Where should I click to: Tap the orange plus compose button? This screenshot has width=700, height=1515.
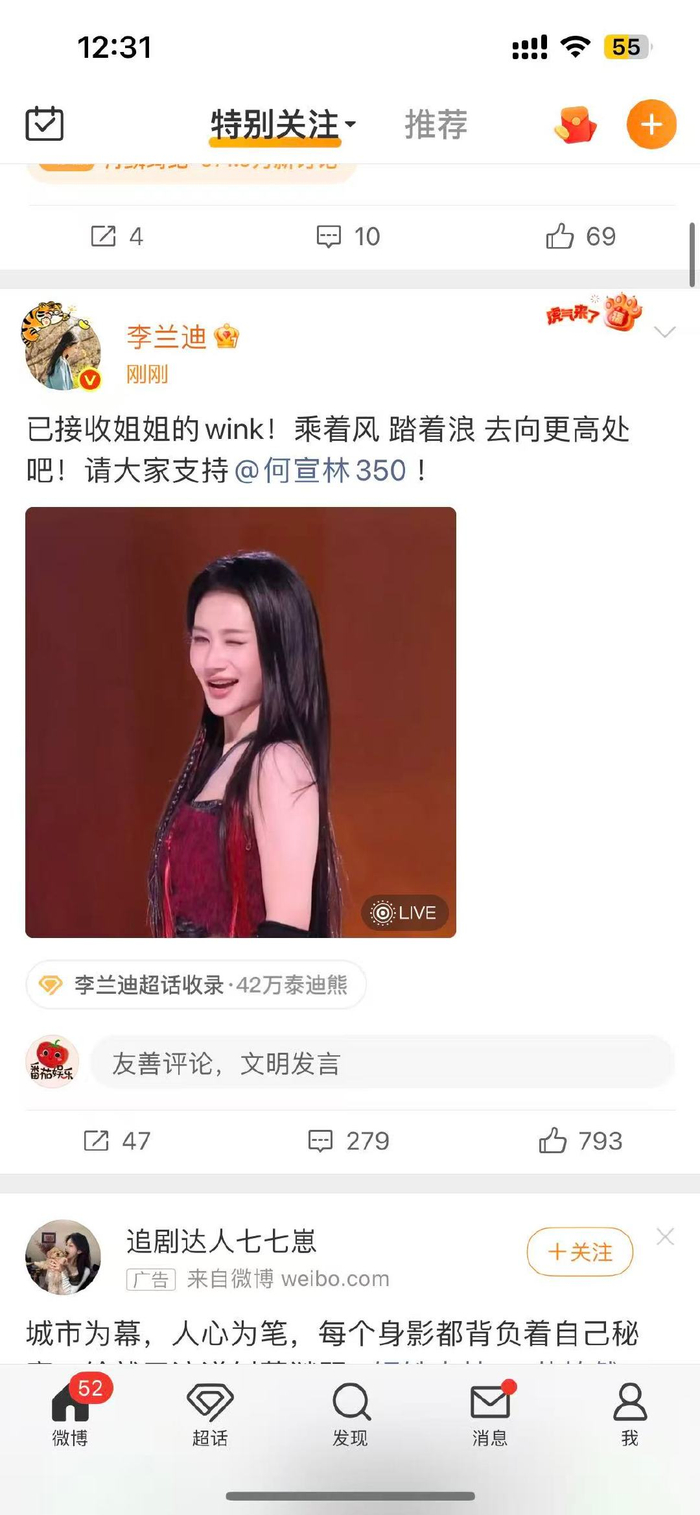[x=651, y=125]
